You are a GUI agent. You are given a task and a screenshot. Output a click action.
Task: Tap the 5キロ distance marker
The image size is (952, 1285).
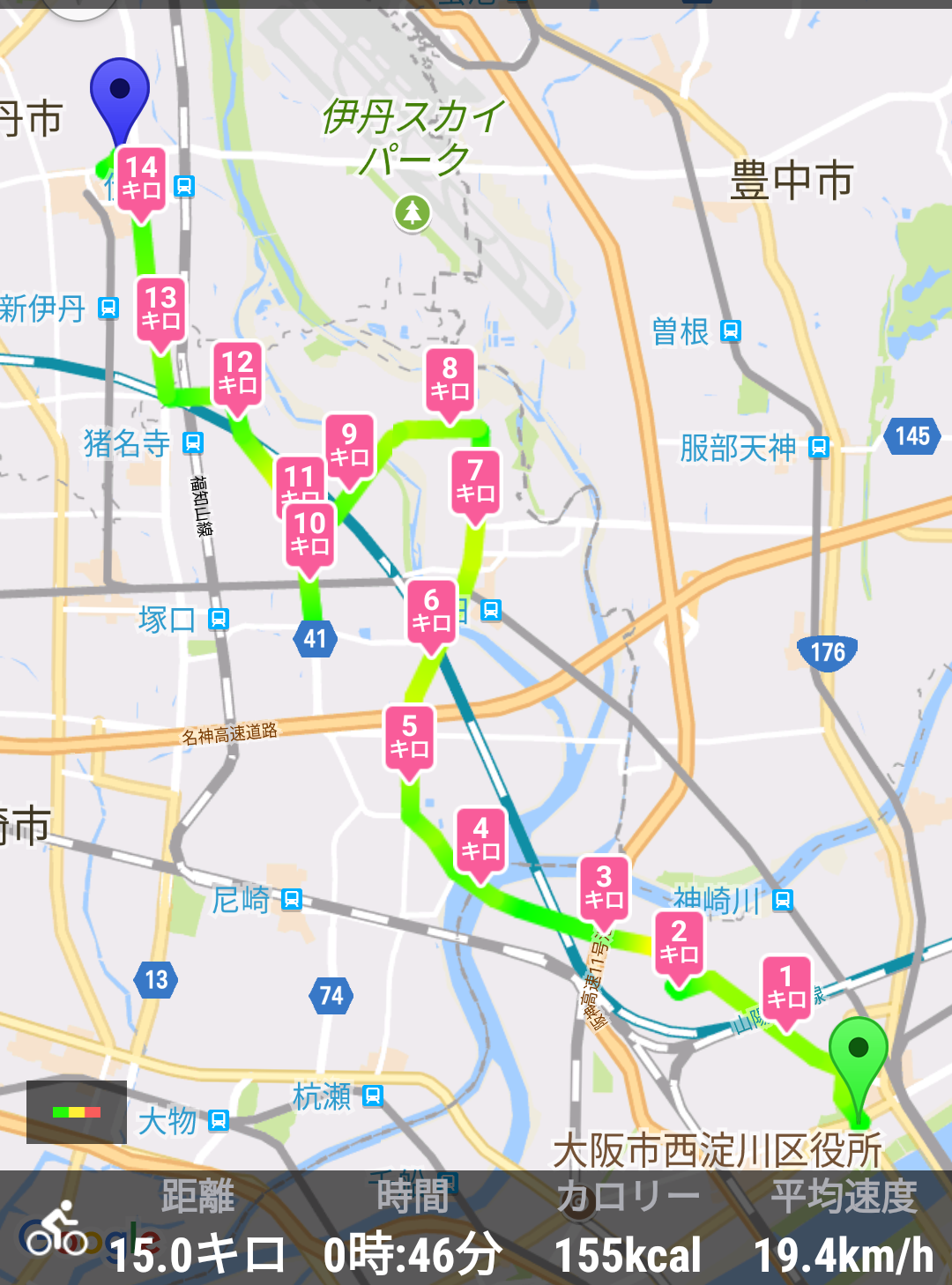[410, 737]
